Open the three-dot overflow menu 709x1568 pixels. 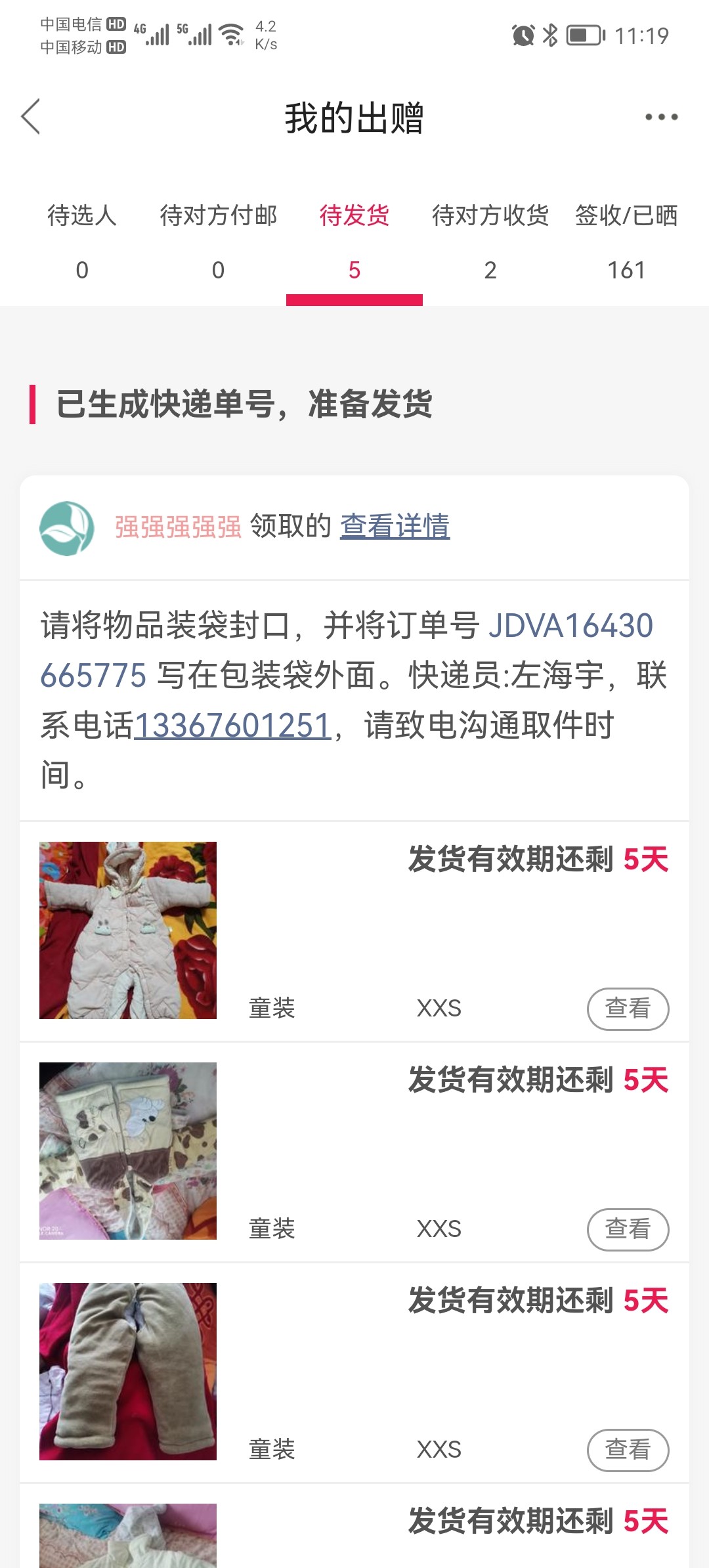660,117
